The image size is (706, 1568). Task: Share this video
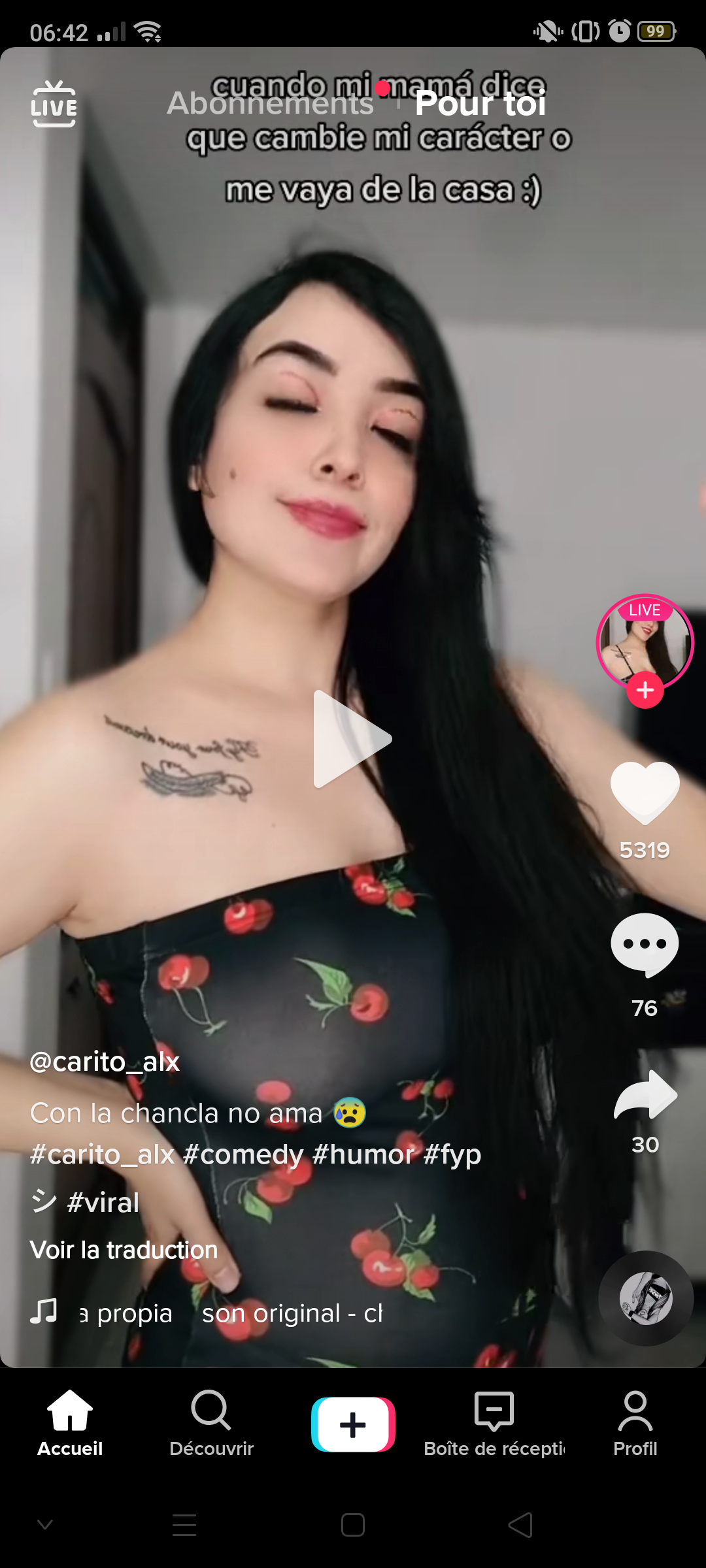coord(645,1096)
